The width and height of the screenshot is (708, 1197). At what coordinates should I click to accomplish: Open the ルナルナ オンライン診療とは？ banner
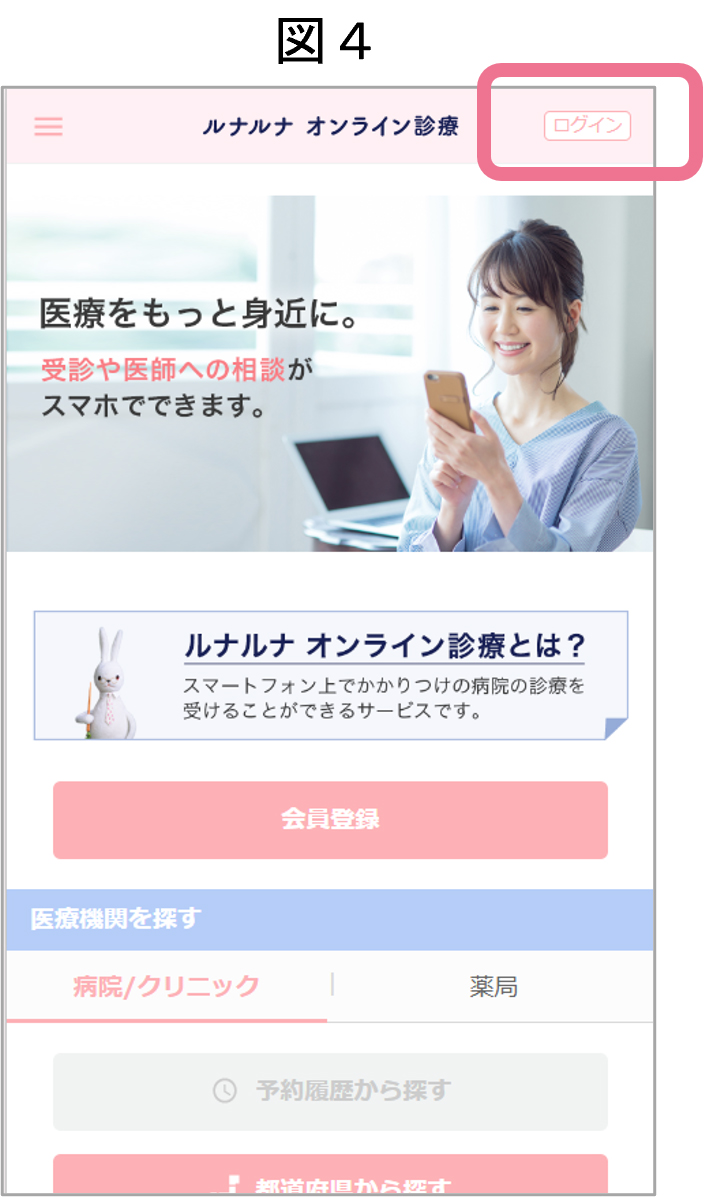[x=331, y=675]
